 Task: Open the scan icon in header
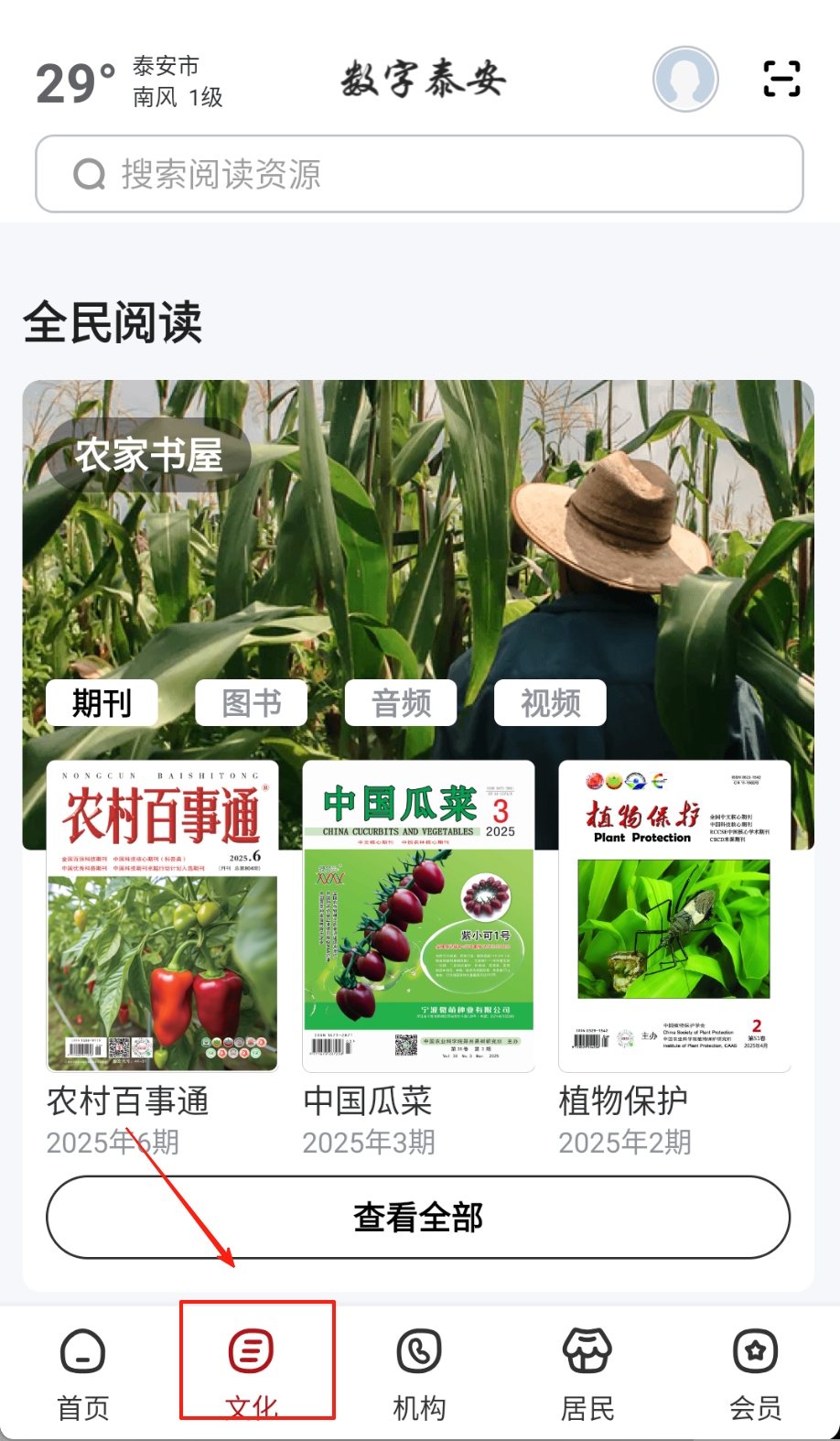click(781, 79)
